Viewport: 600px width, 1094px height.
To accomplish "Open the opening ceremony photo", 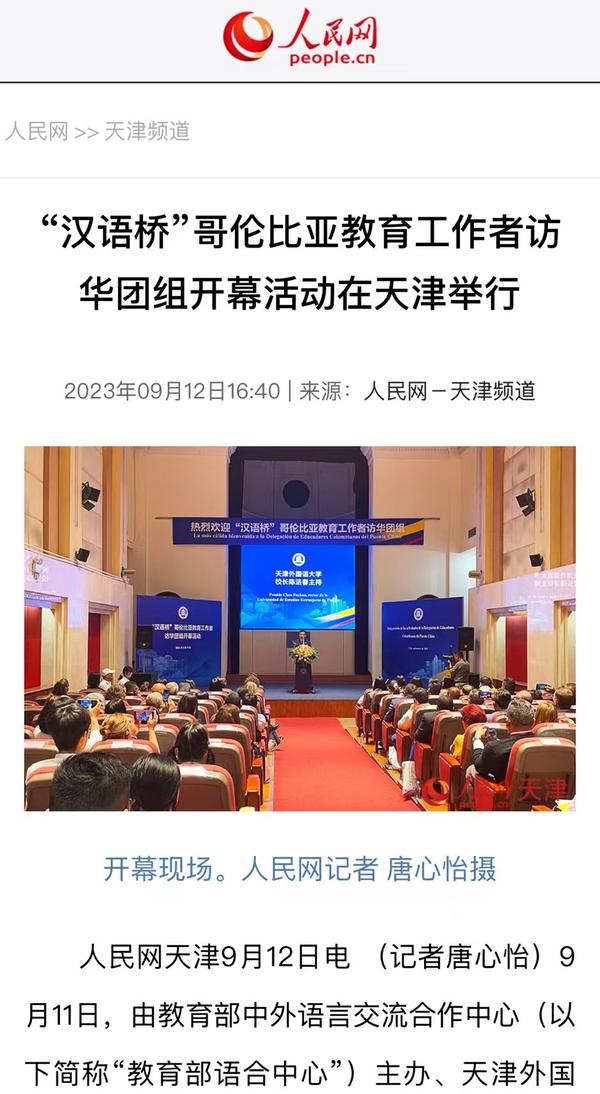I will coord(300,628).
